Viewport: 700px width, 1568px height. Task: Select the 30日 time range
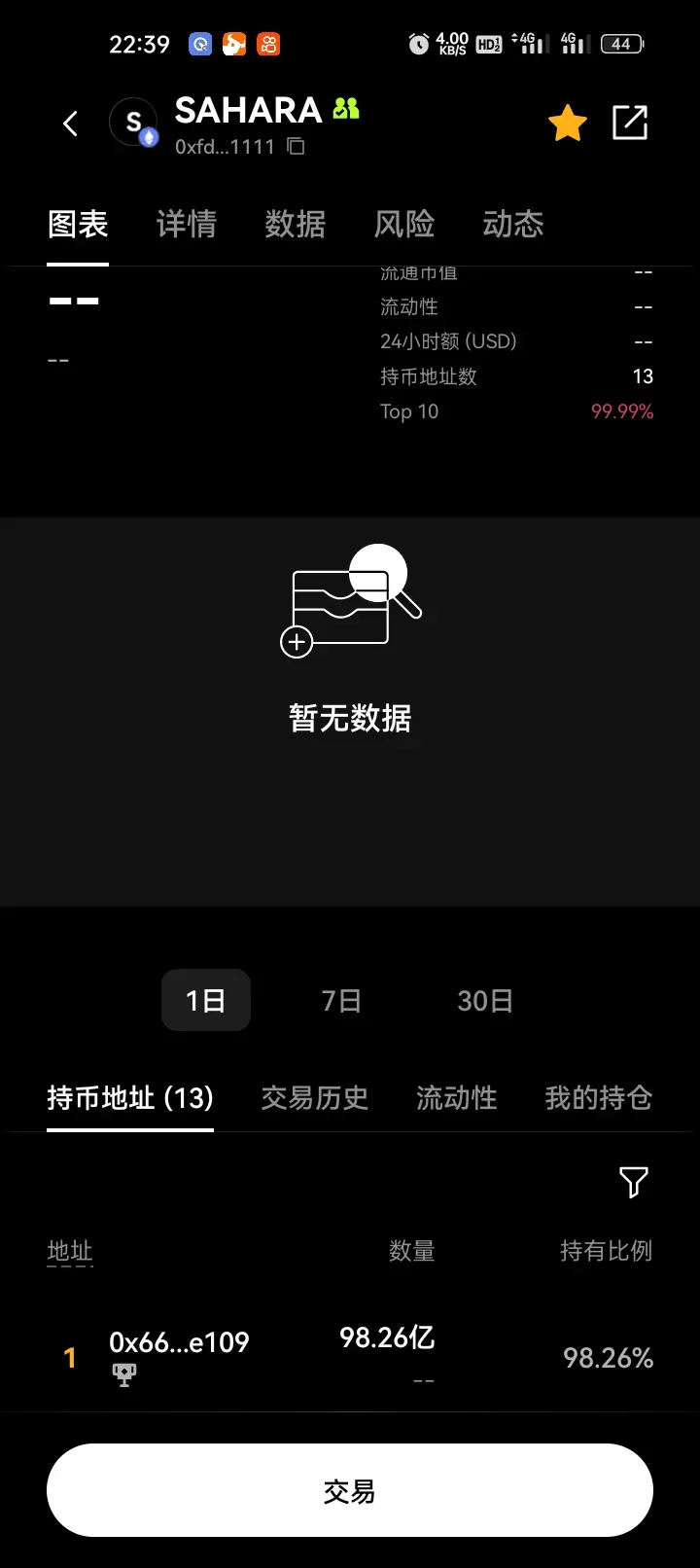click(x=483, y=1000)
